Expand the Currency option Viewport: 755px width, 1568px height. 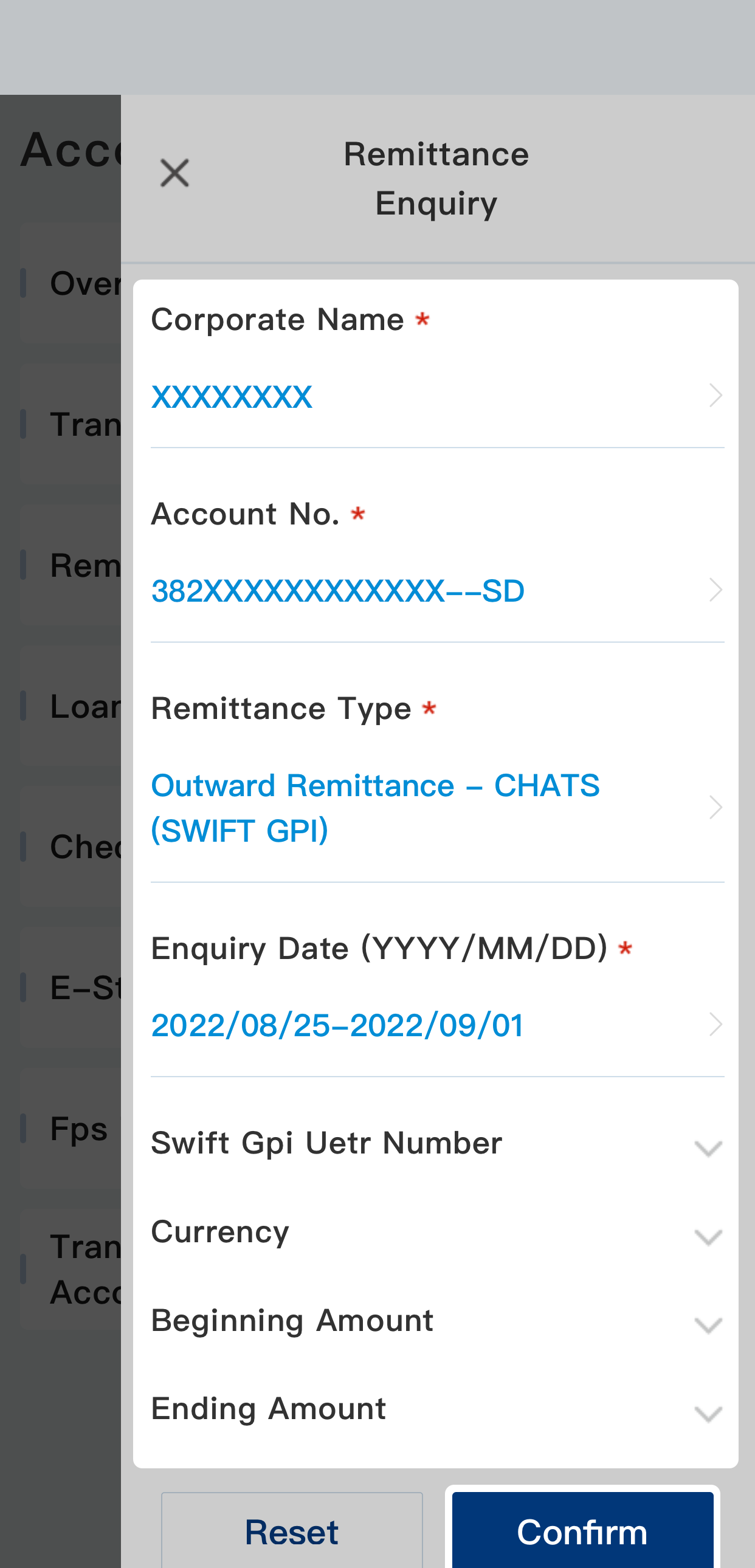437,1232
